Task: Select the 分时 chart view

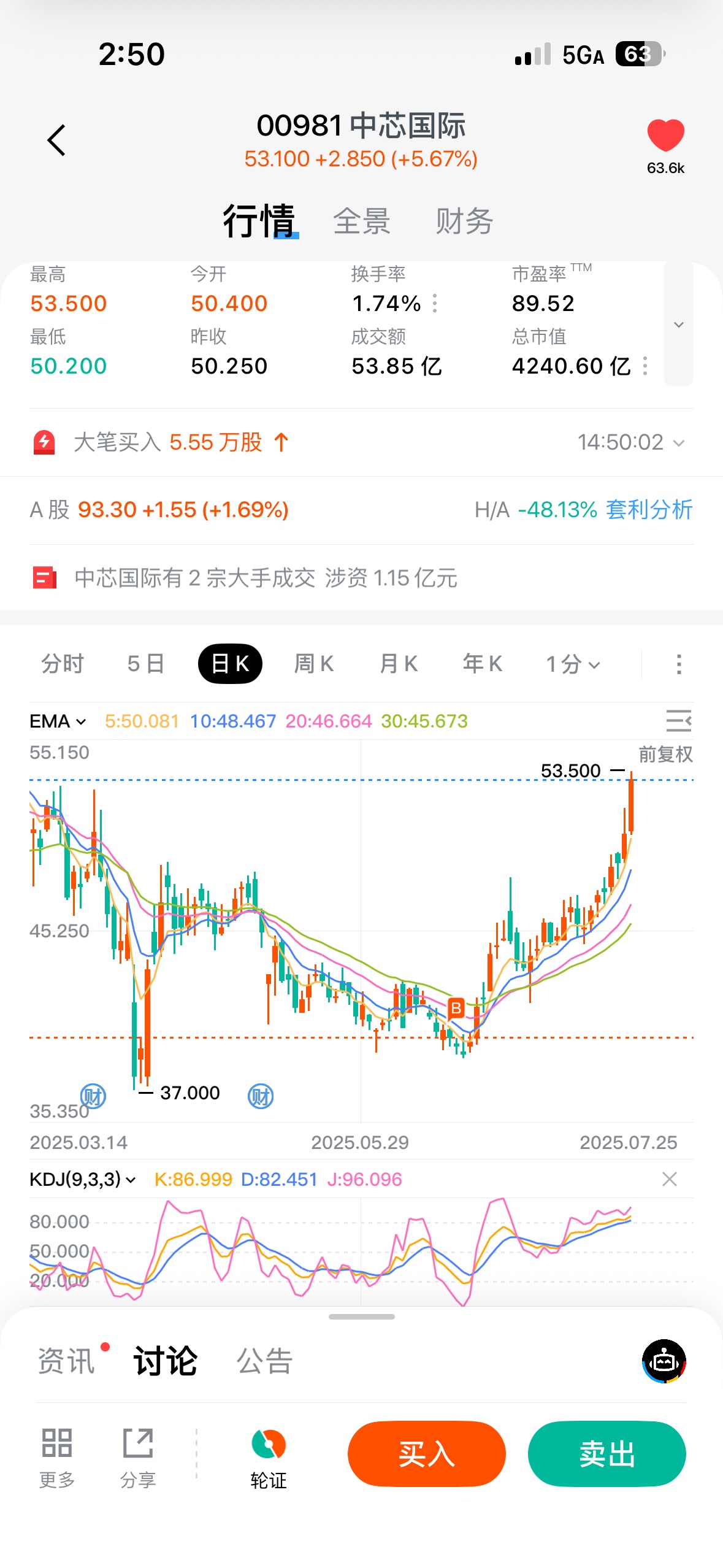Action: tap(62, 664)
